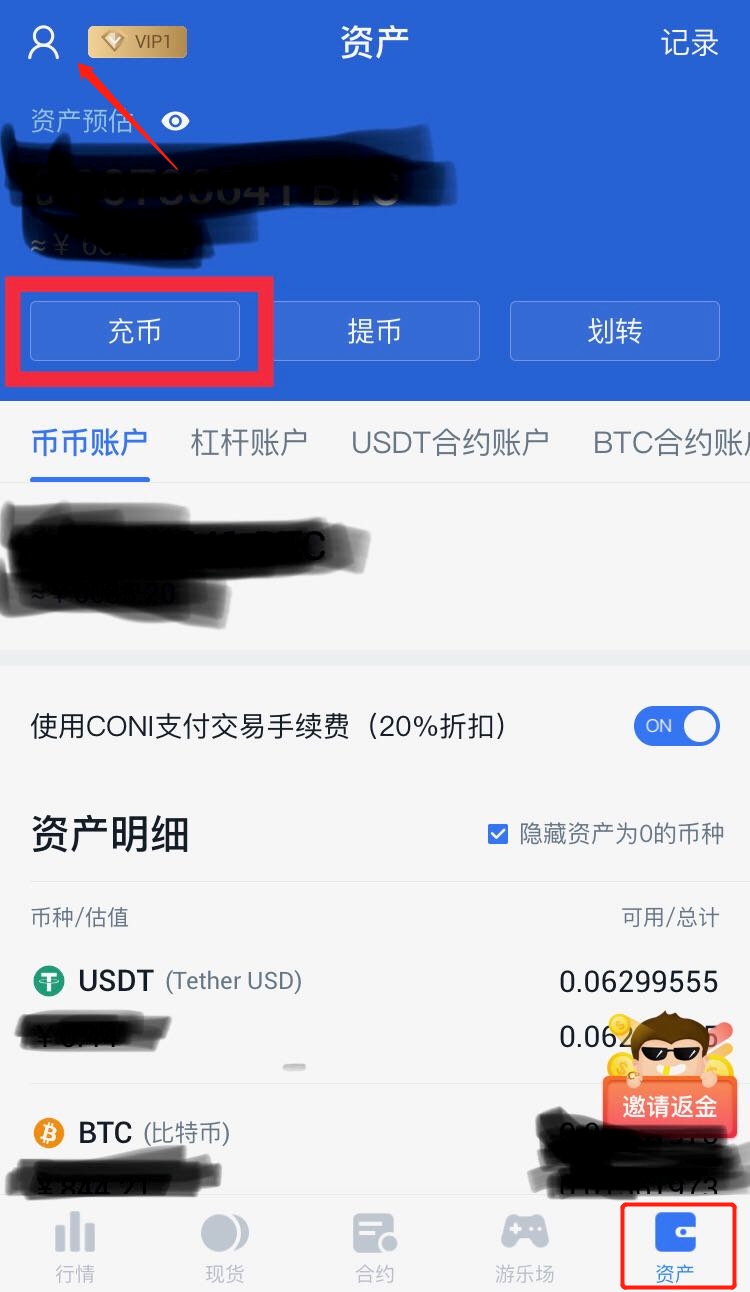Select the 币币账户 tab
Screen dimensions: 750x1292
tap(89, 442)
